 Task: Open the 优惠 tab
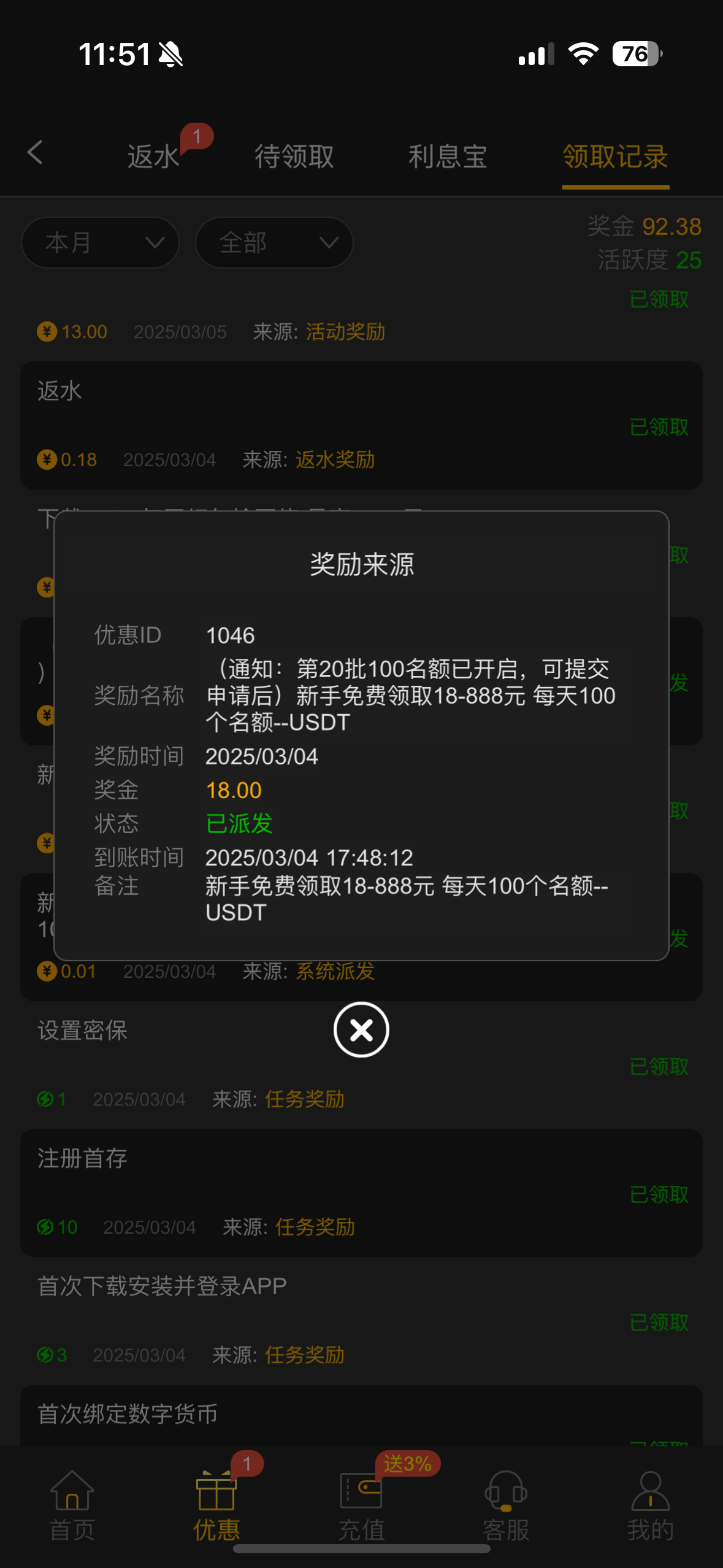[x=216, y=1506]
